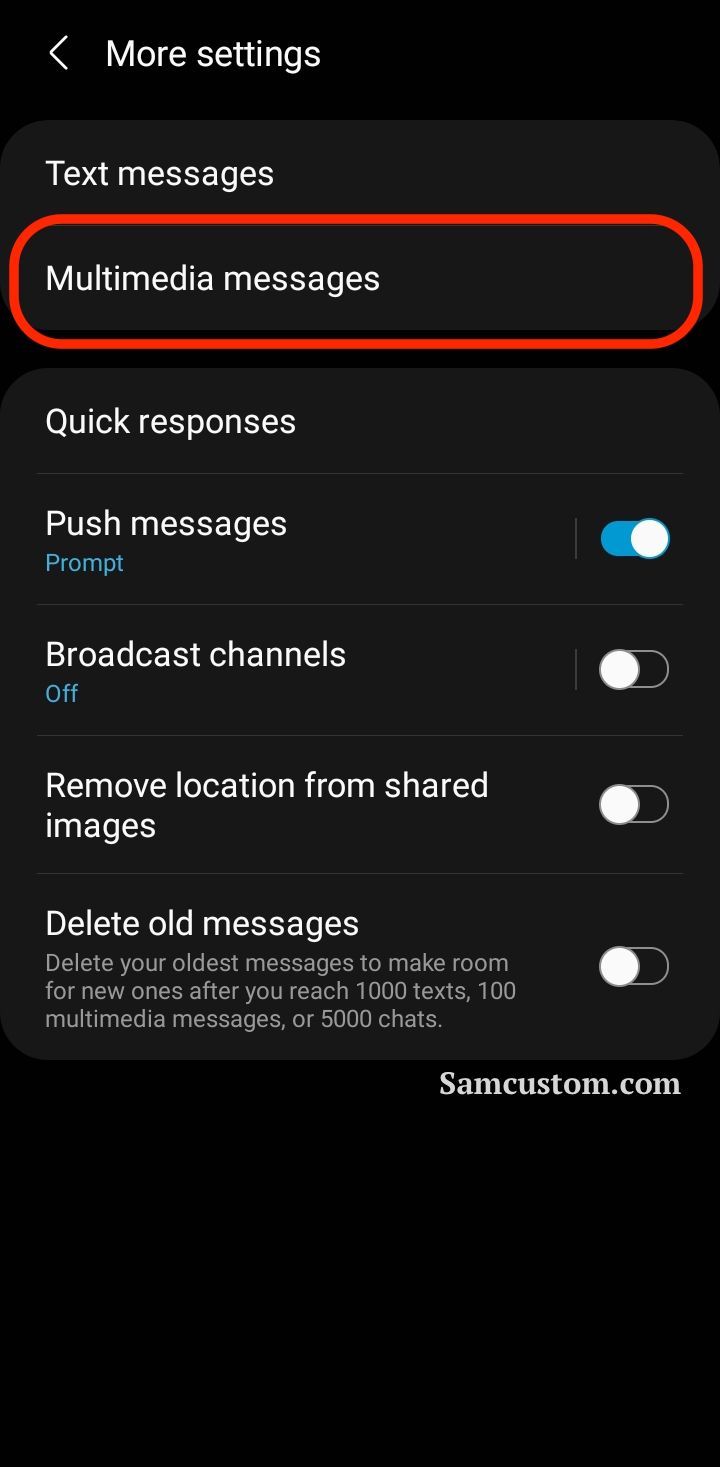Turn off the Push messages switch
Image resolution: width=720 pixels, height=1467 pixels.
point(634,539)
